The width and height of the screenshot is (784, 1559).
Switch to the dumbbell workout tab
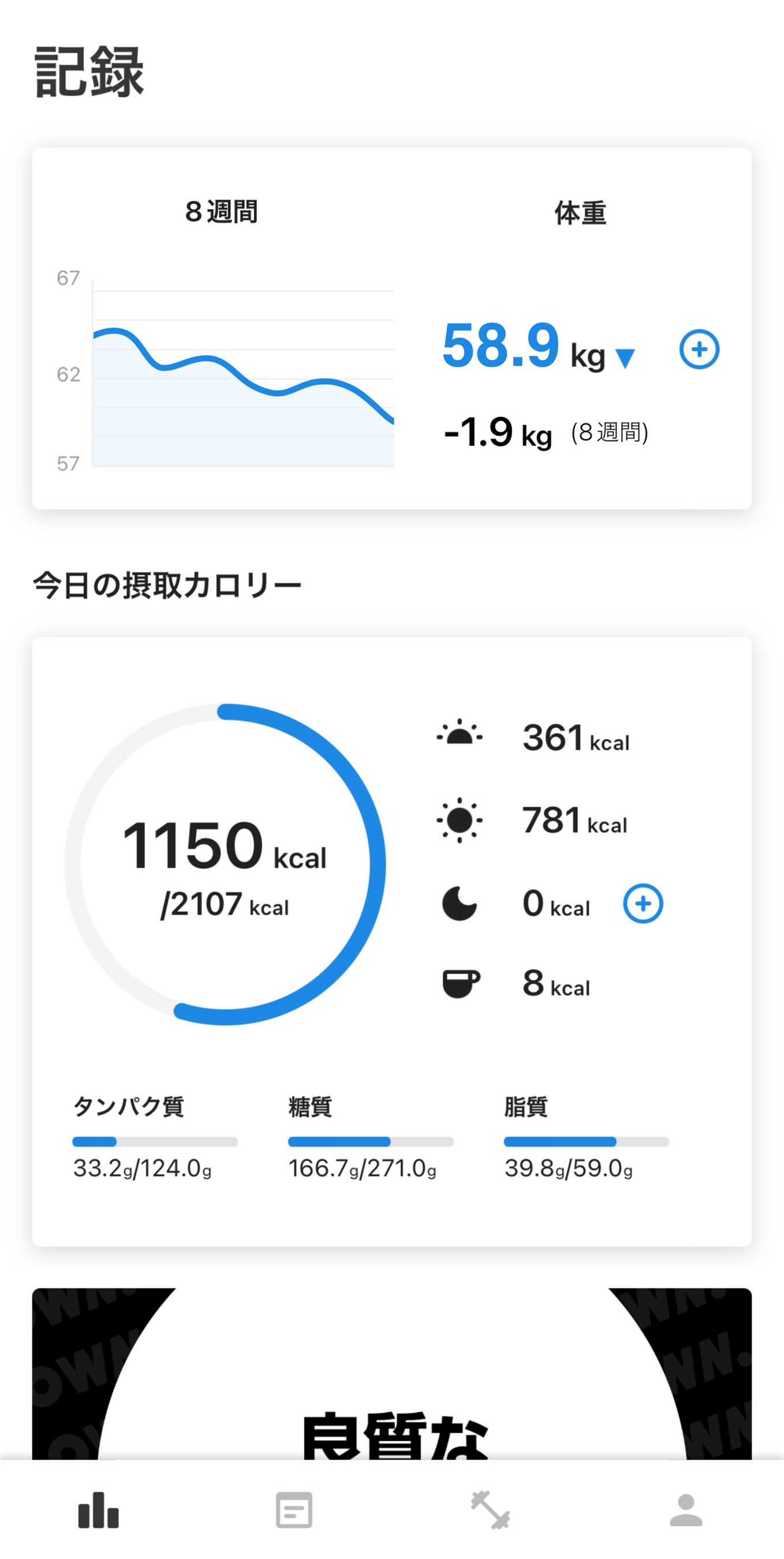[490, 1510]
